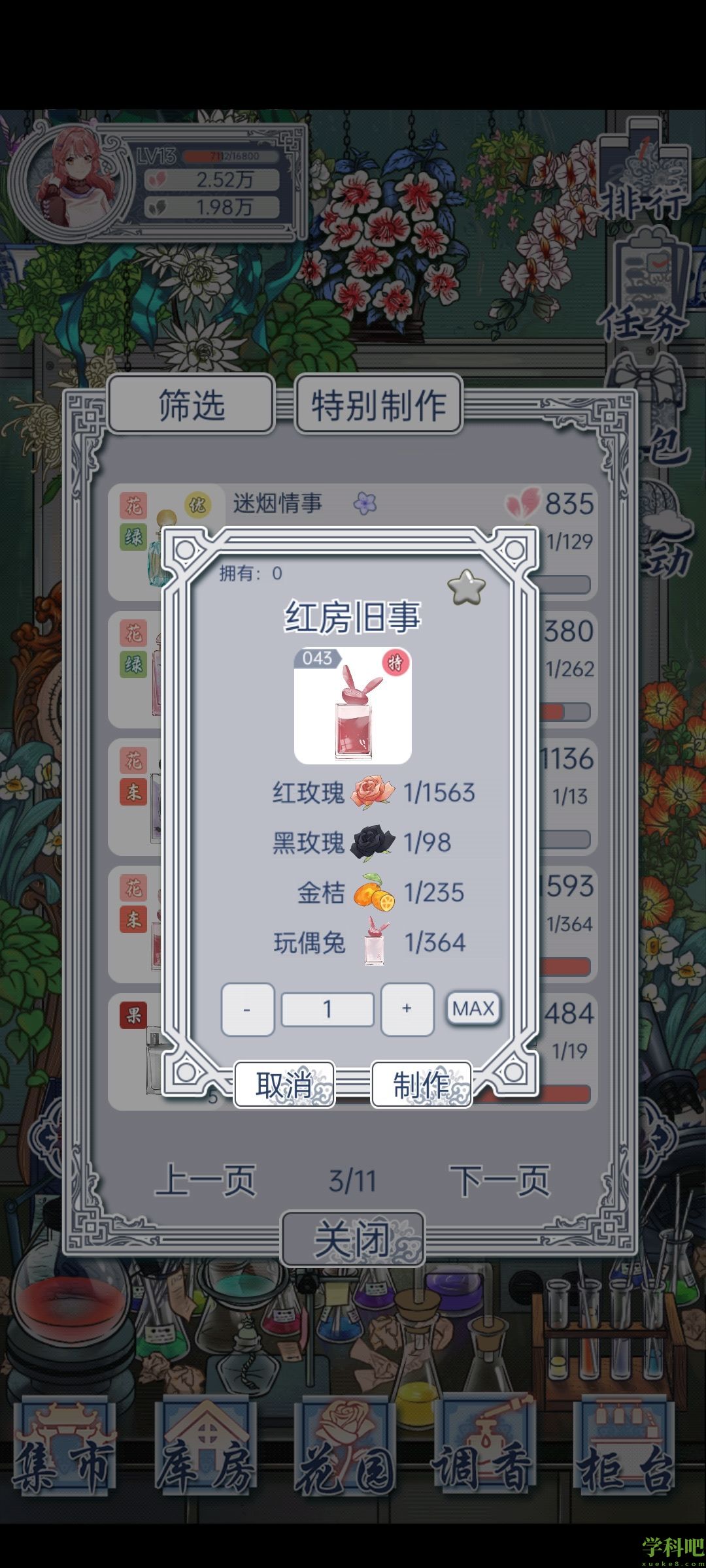
Task: Go to previous page 上一页
Action: coord(205,1180)
